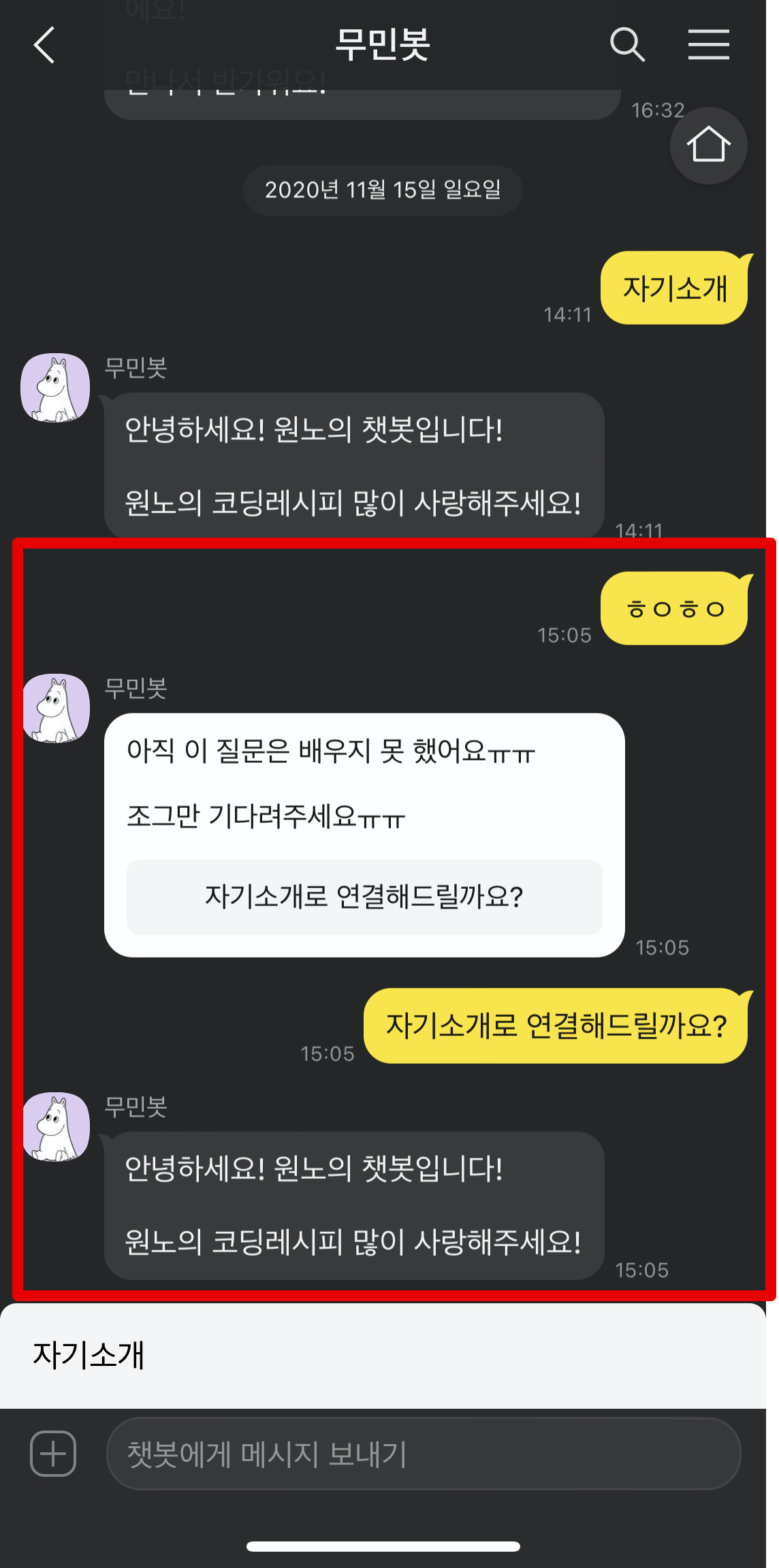This screenshot has height=1568, width=779.
Task: Go back from the 무민봇 chat
Action: [44, 46]
